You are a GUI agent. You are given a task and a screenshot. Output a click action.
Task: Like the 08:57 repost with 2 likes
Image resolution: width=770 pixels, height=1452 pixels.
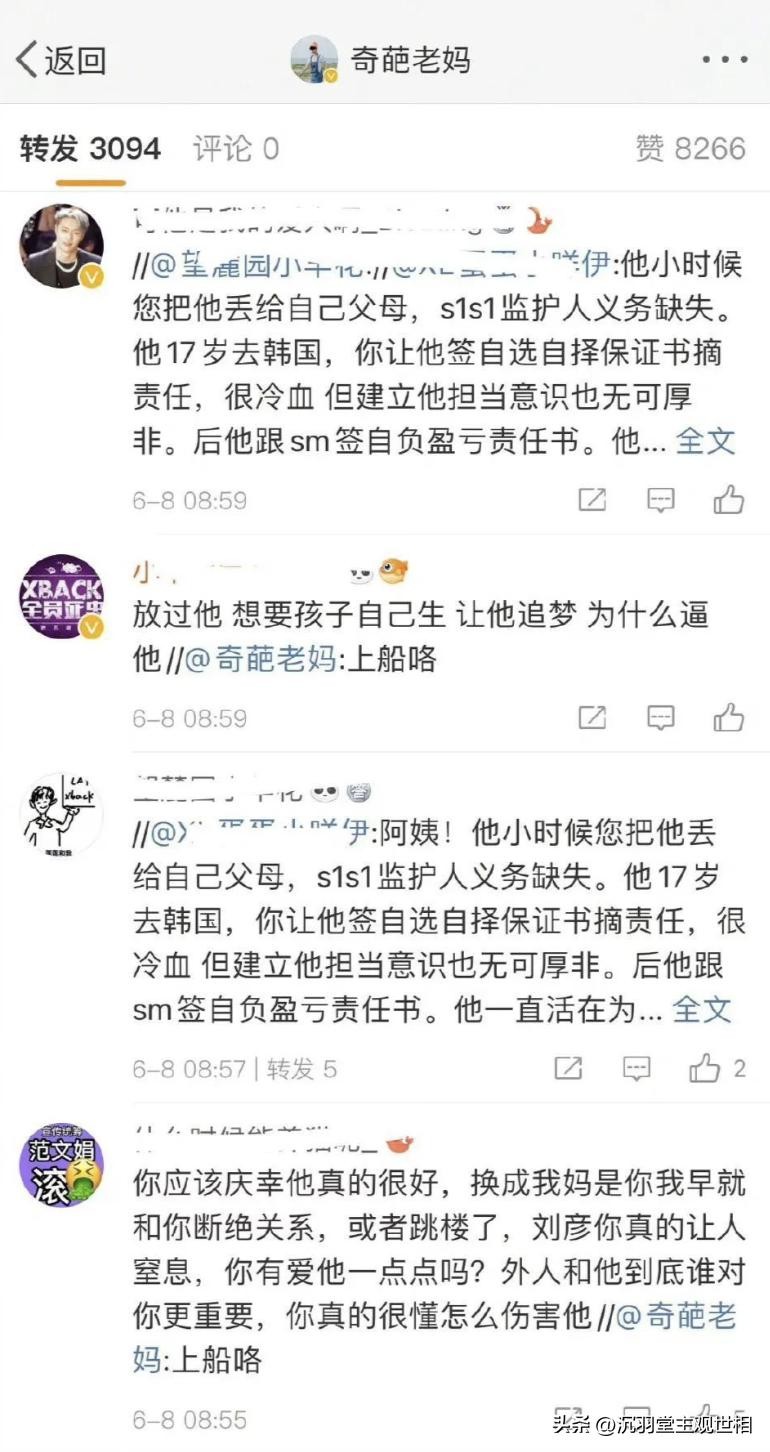(x=705, y=1068)
